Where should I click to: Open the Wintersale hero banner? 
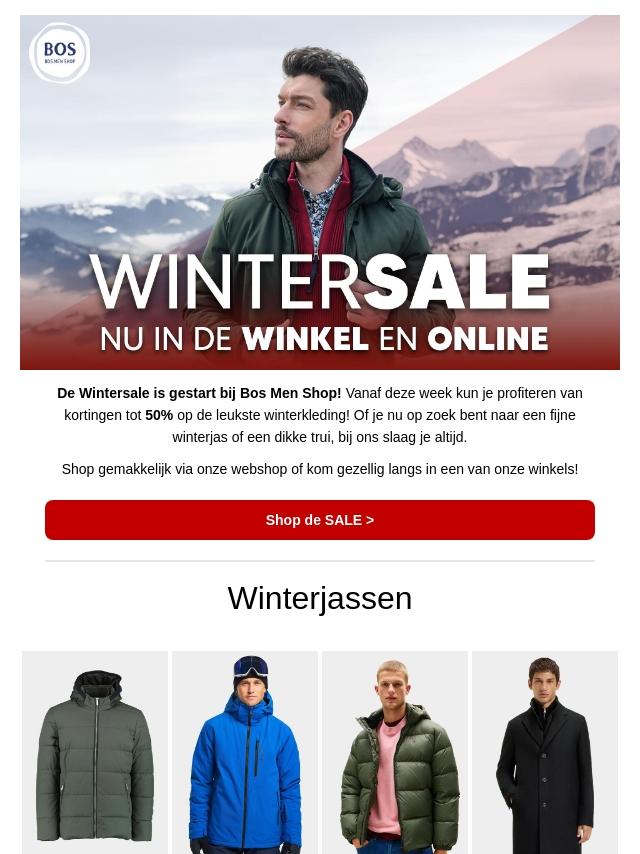[320, 192]
